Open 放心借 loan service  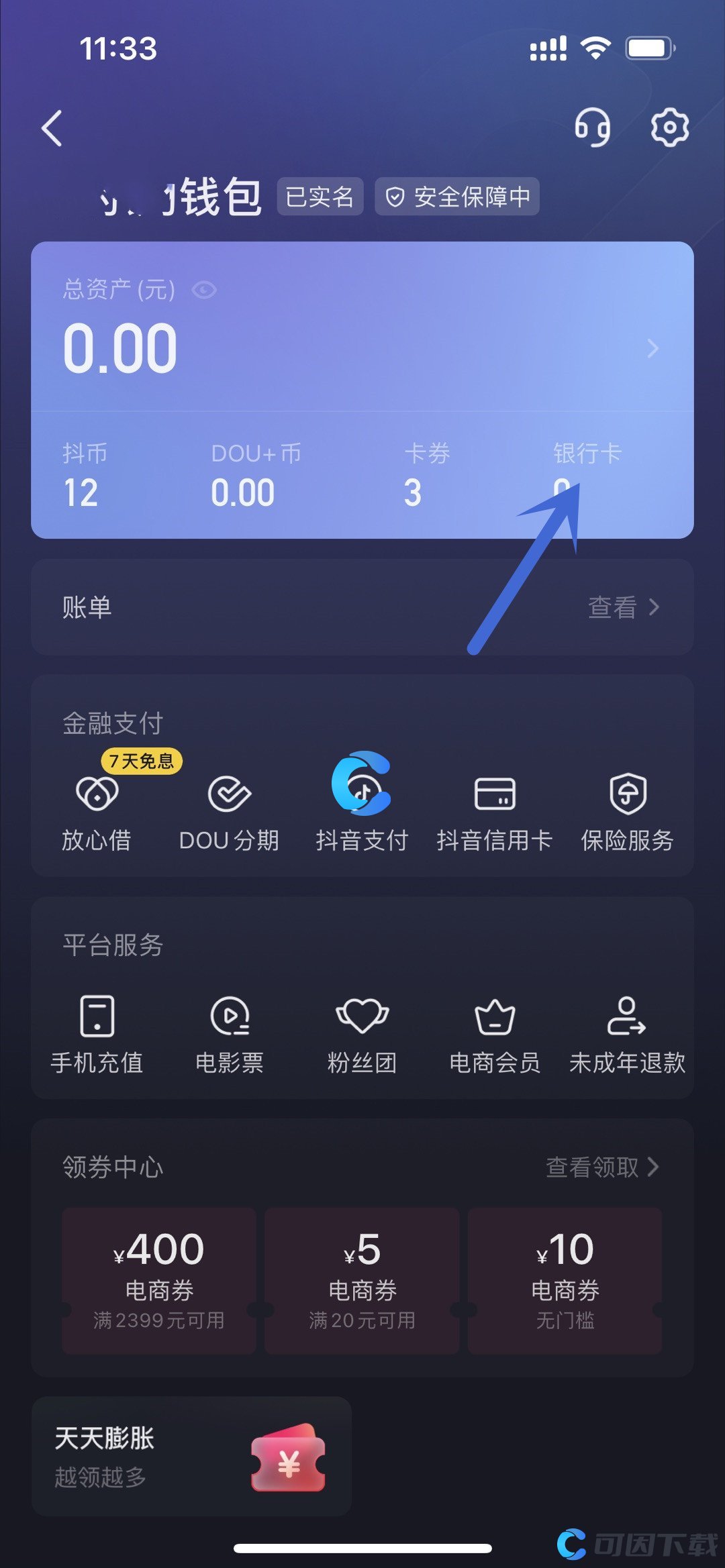[97, 812]
